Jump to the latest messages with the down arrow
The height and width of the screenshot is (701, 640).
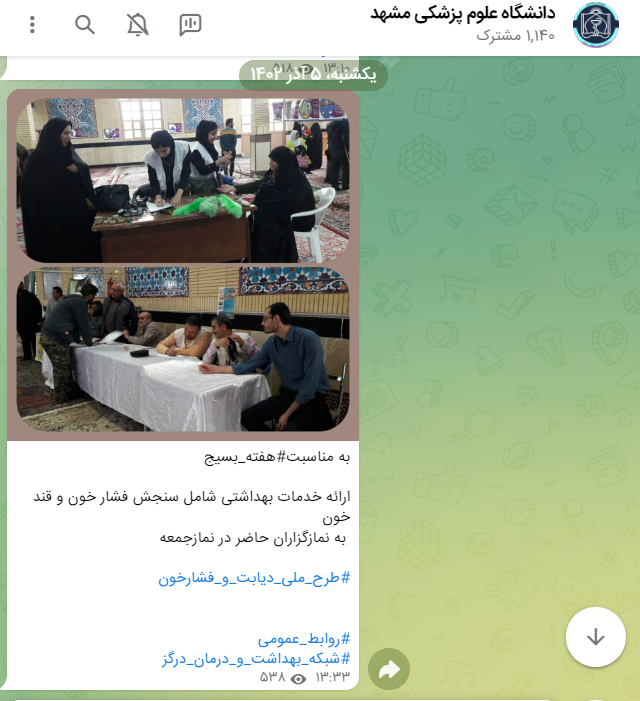coord(595,637)
